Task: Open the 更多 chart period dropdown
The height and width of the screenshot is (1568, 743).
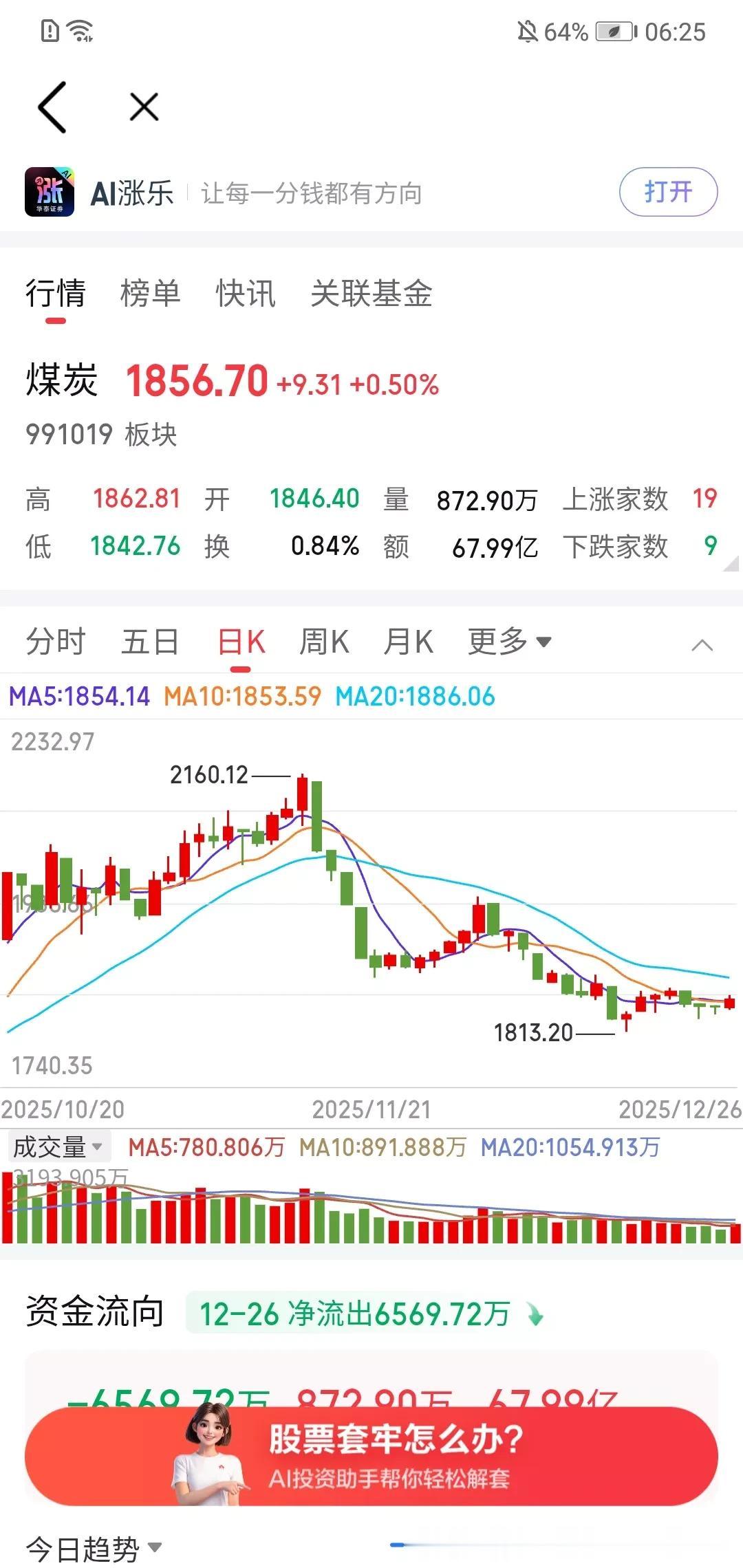Action: coord(509,642)
